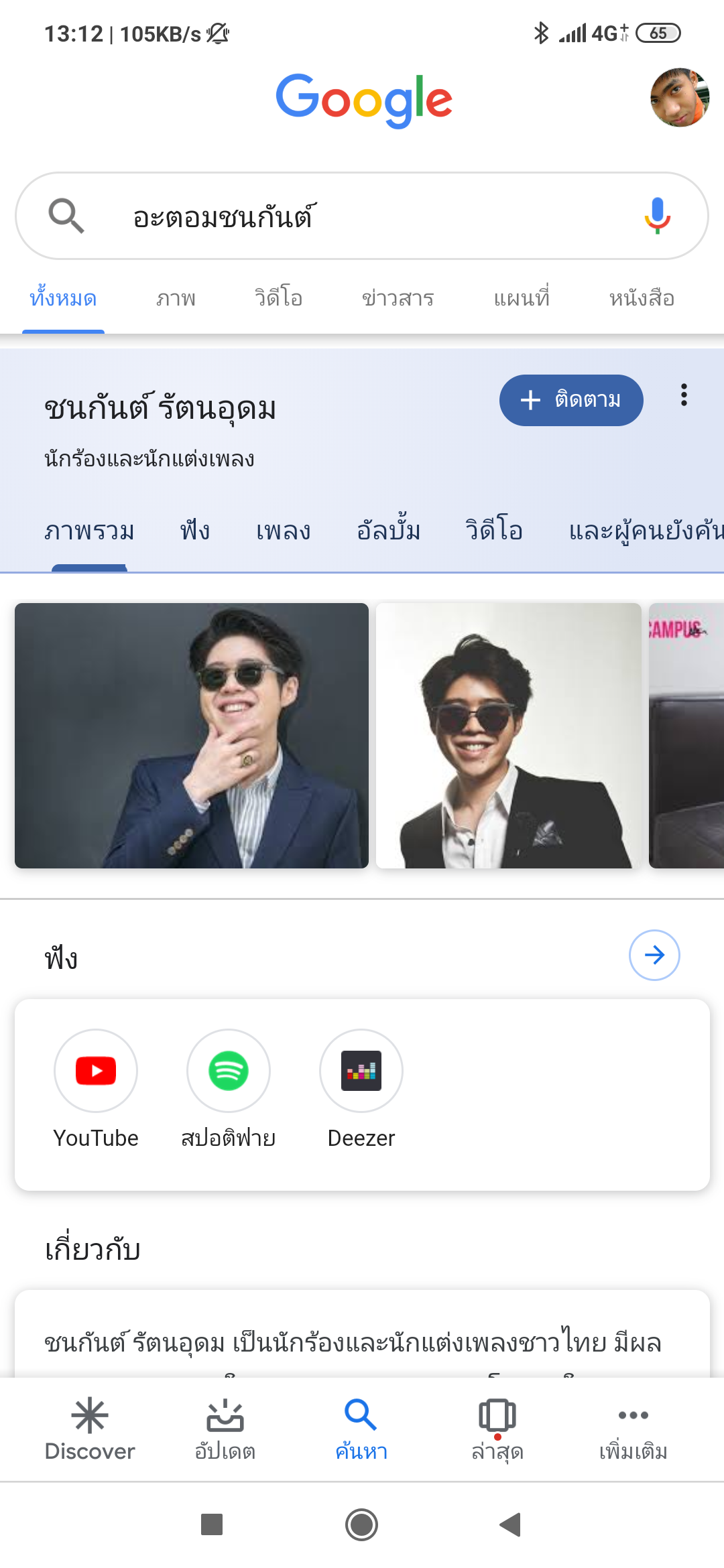The image size is (724, 1568).
Task: Switch to the วิดีโอ search tab
Action: (x=278, y=298)
